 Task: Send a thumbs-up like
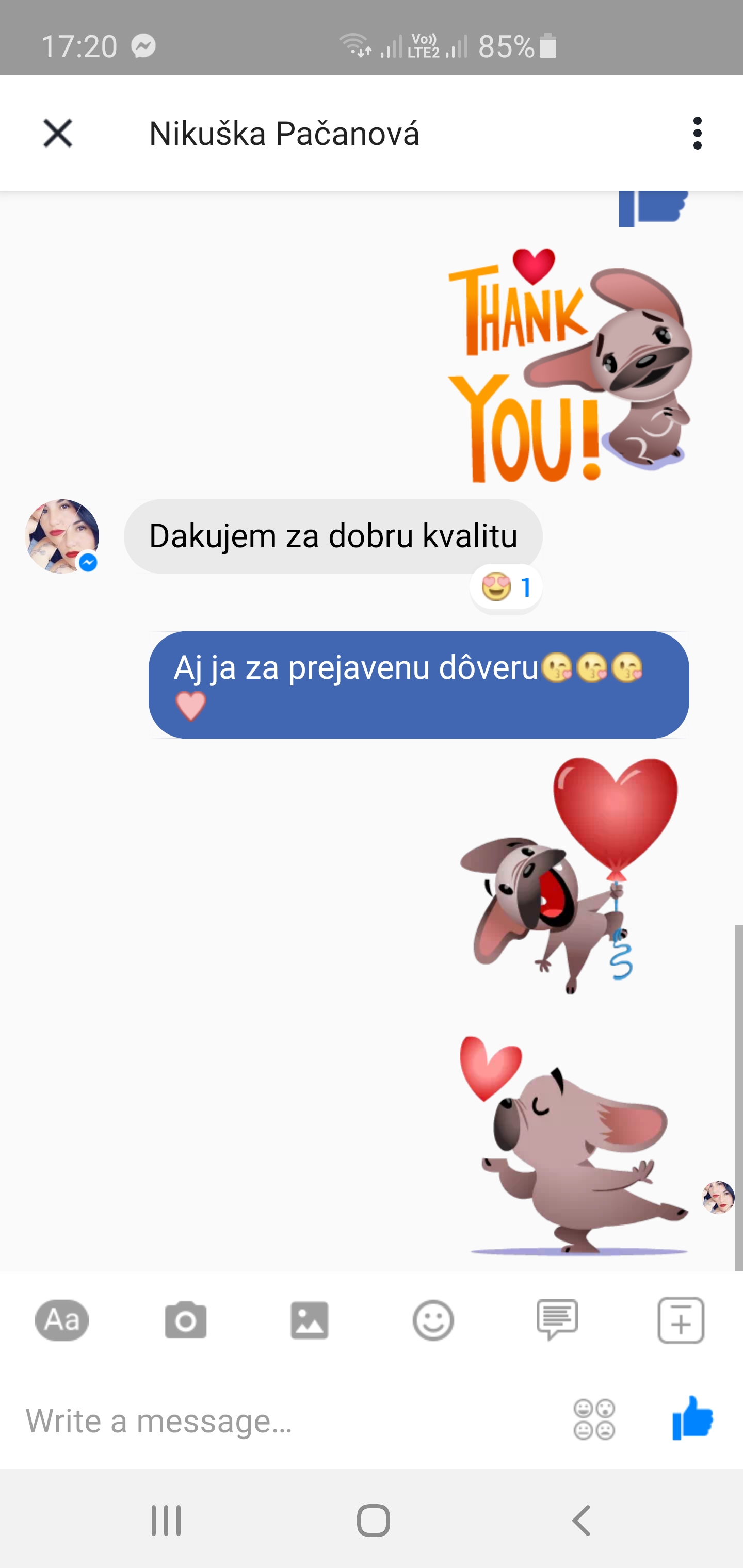click(692, 1418)
